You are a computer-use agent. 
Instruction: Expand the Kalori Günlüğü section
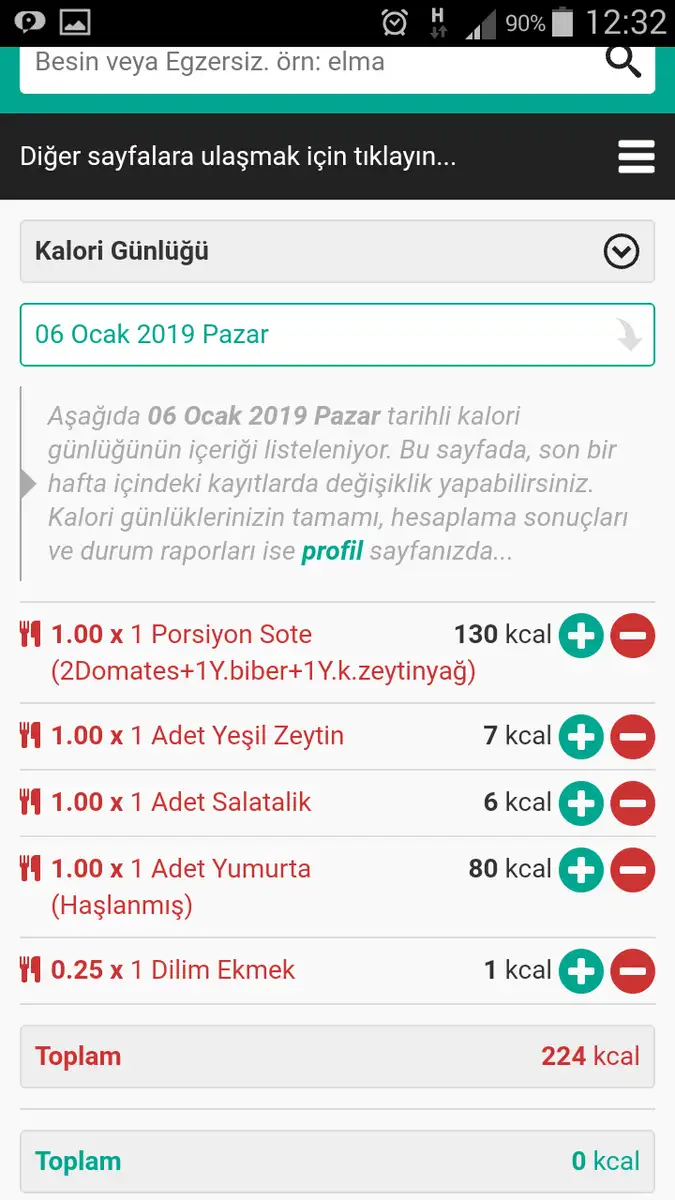pyautogui.click(x=337, y=252)
